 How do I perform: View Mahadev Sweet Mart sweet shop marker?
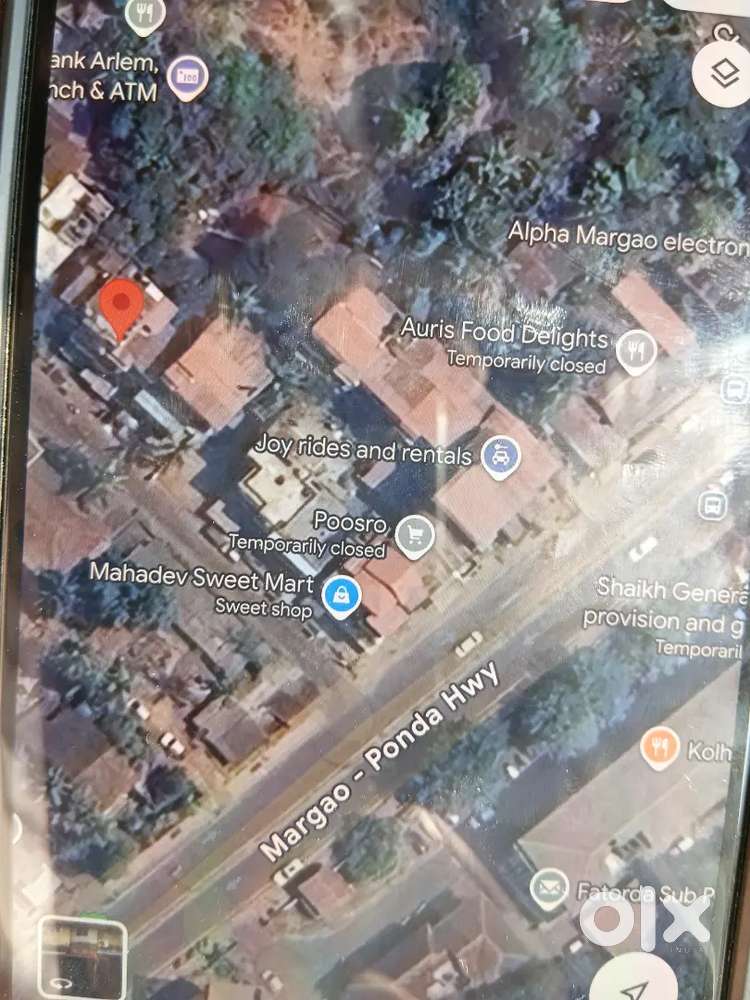pos(342,596)
